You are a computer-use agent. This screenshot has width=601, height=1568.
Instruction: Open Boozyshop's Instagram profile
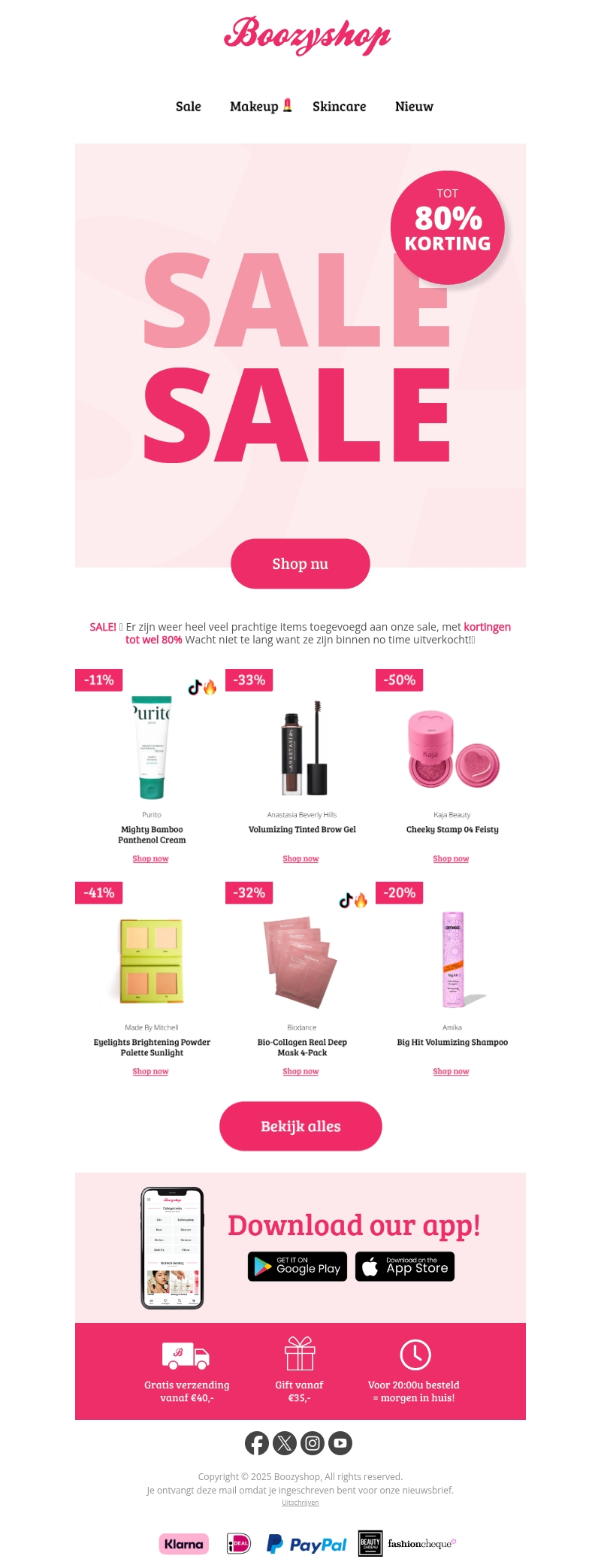313,1442
